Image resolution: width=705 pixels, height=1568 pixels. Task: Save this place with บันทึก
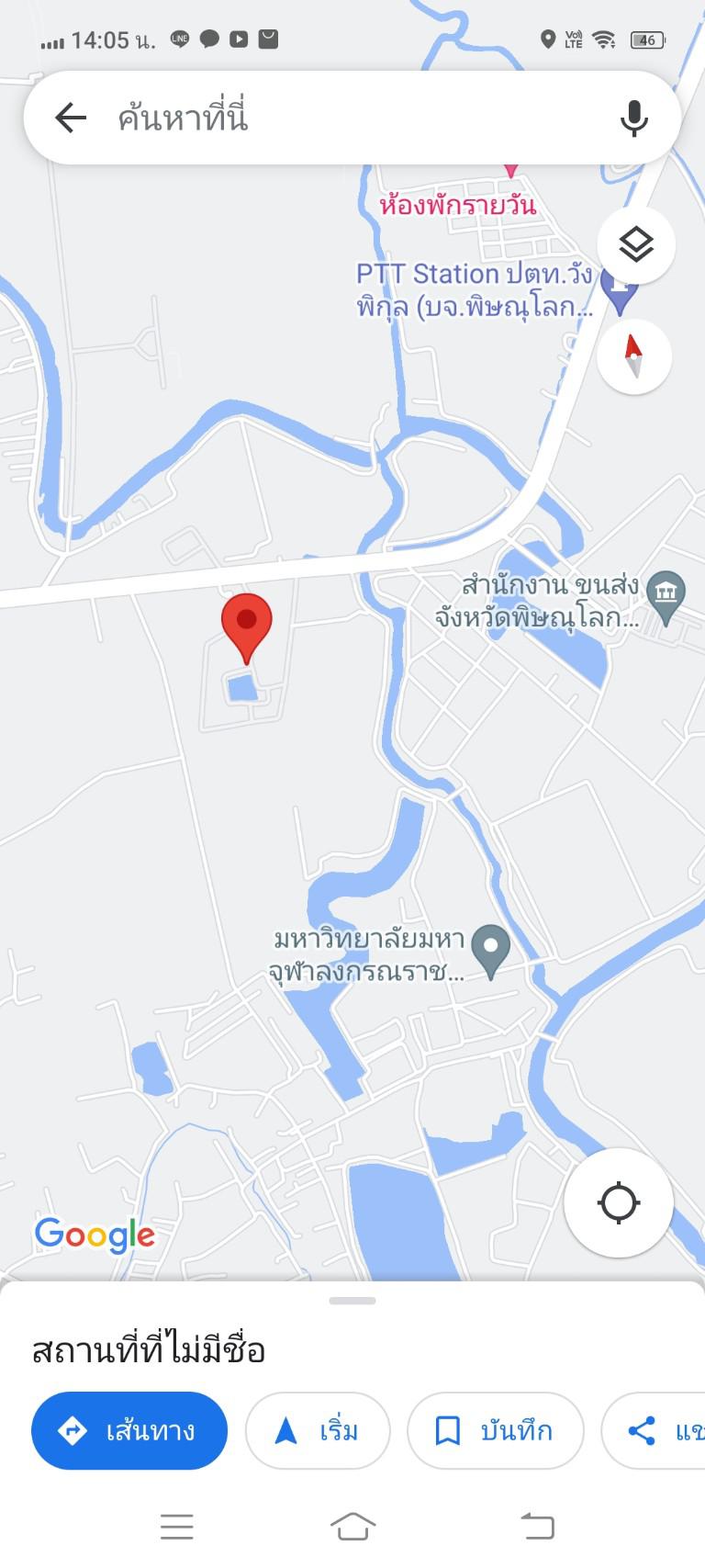tap(496, 1430)
